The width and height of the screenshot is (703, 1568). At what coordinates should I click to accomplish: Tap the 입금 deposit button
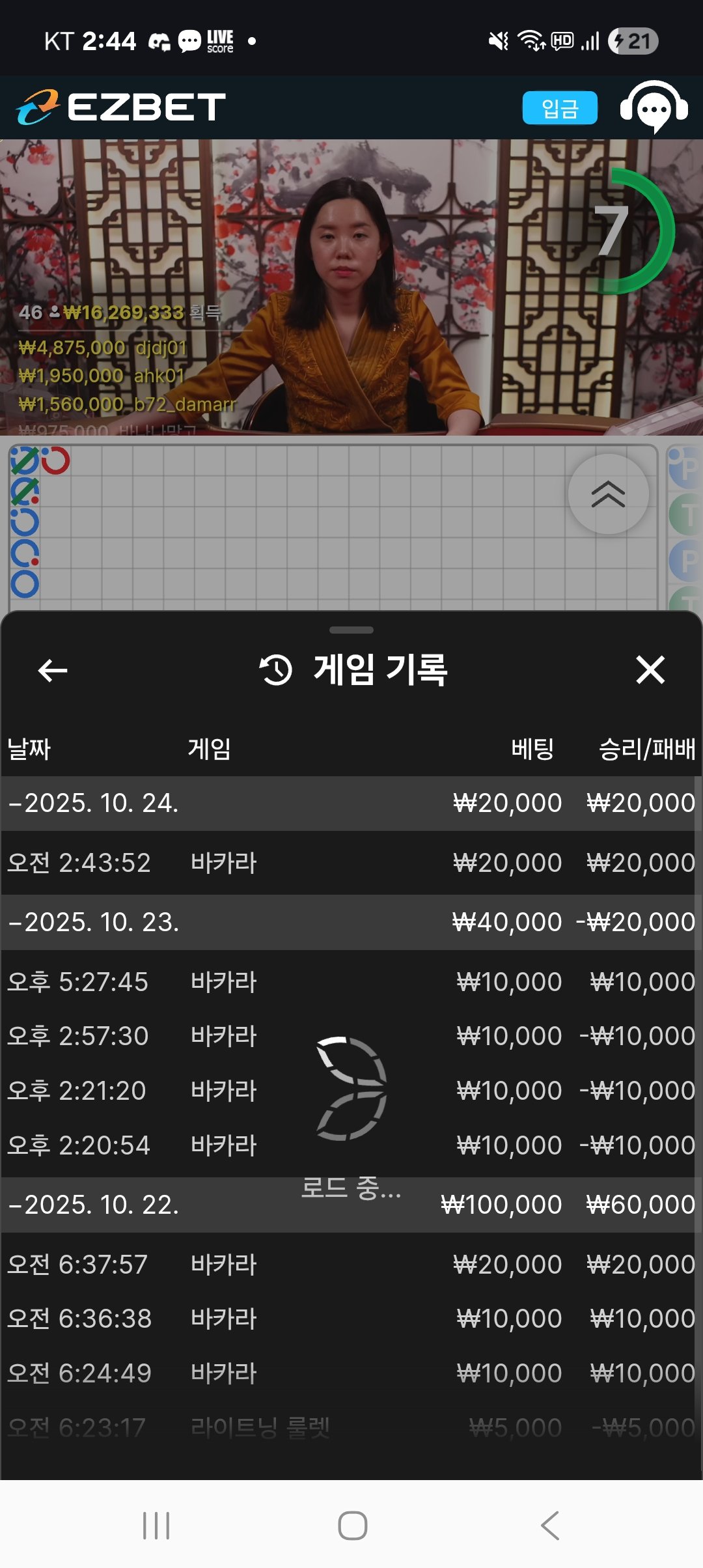click(559, 108)
